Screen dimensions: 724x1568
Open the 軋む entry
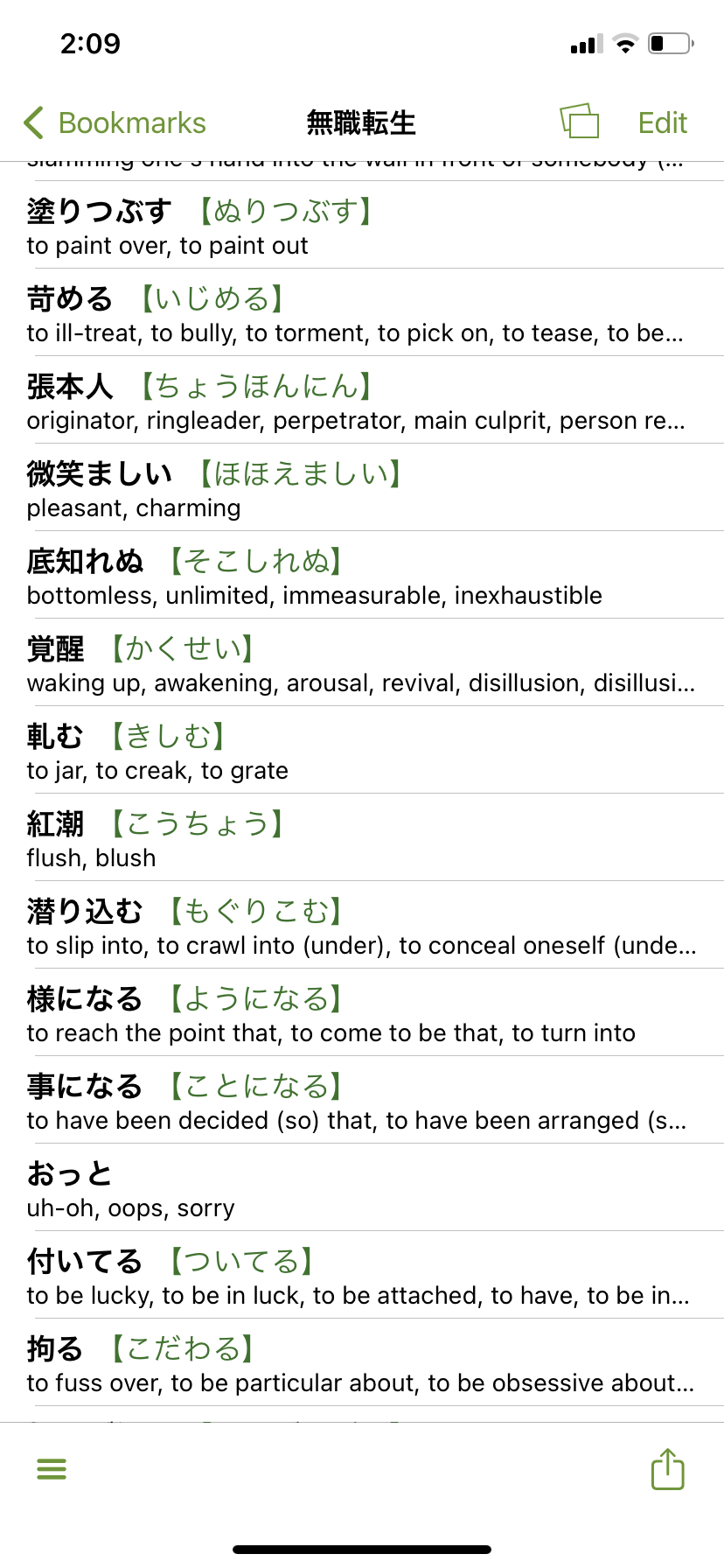(362, 751)
